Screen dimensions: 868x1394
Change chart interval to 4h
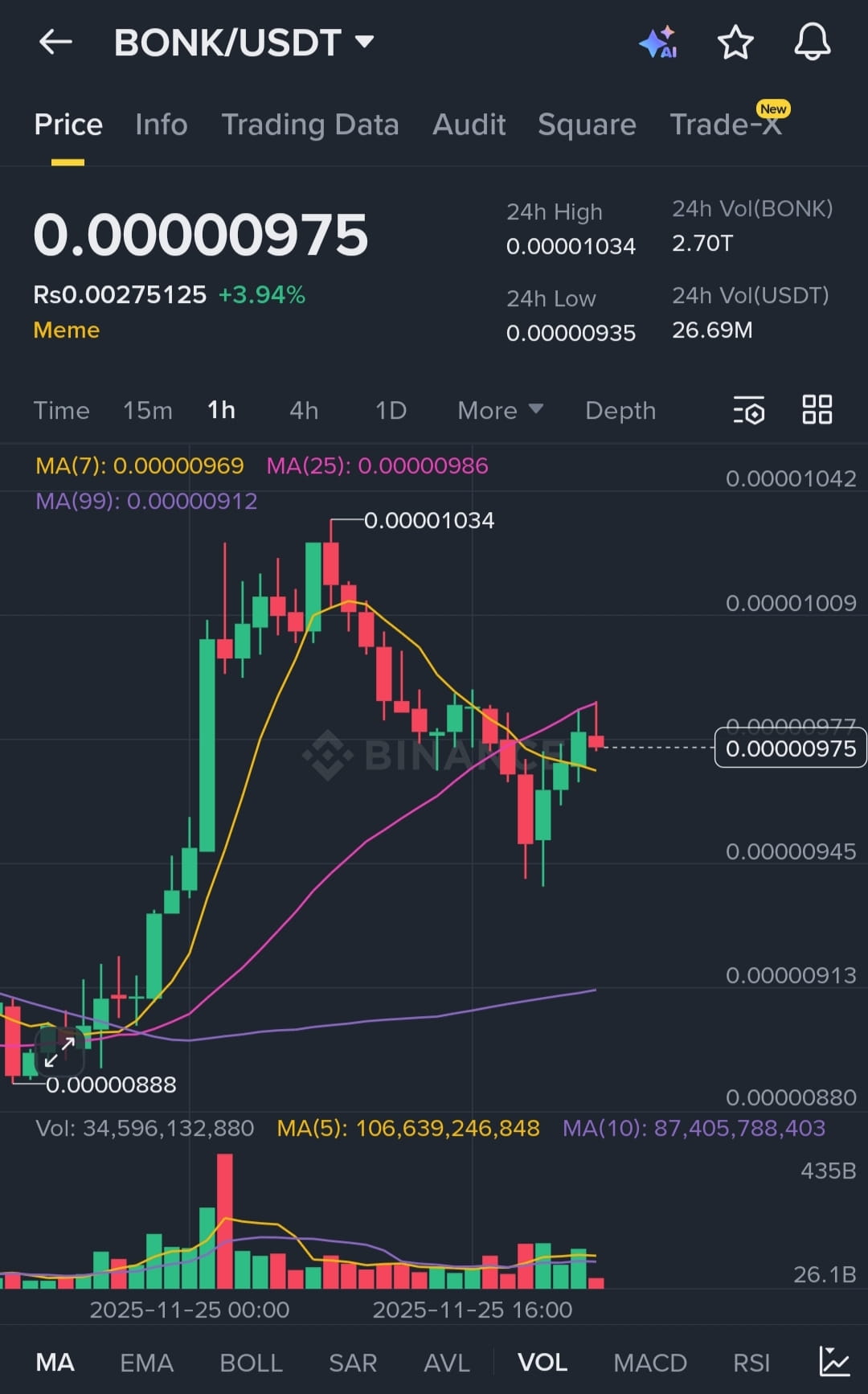point(304,411)
